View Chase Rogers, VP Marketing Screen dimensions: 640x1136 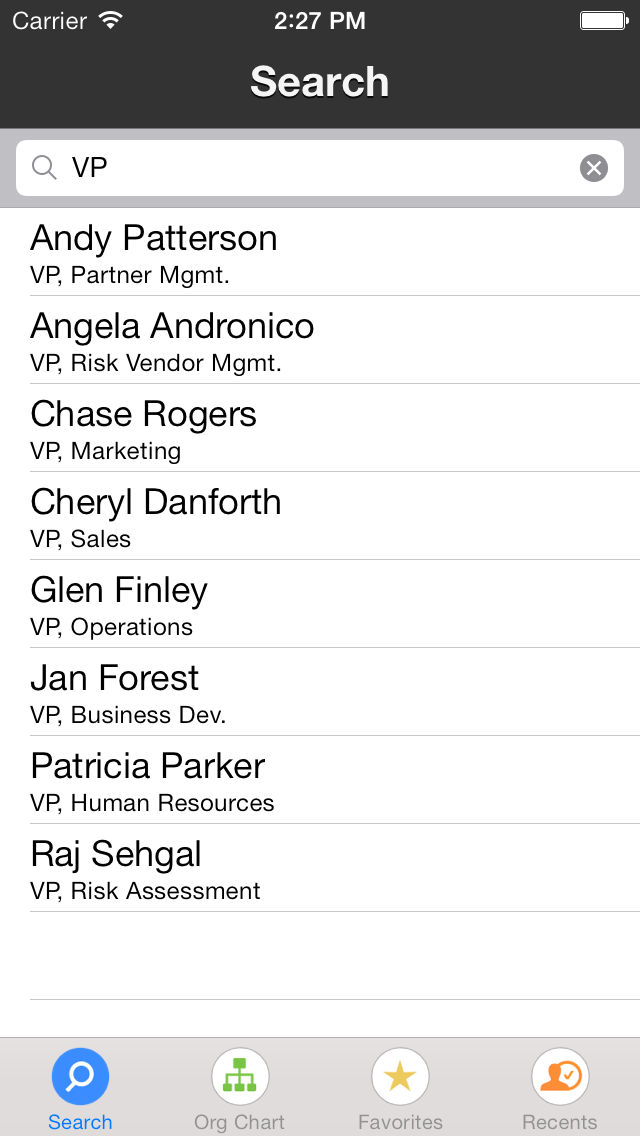tap(320, 427)
